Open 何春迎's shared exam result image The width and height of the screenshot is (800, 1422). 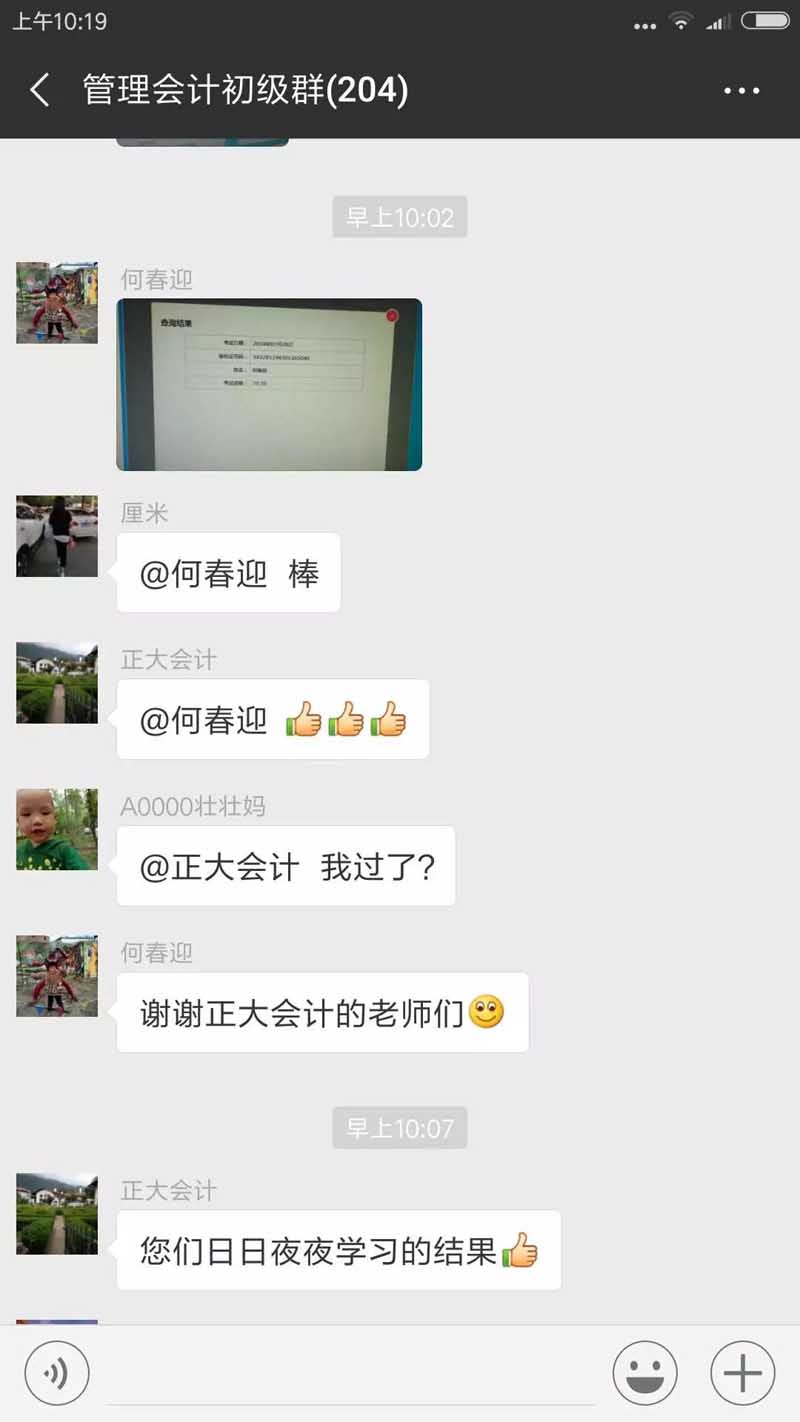269,384
